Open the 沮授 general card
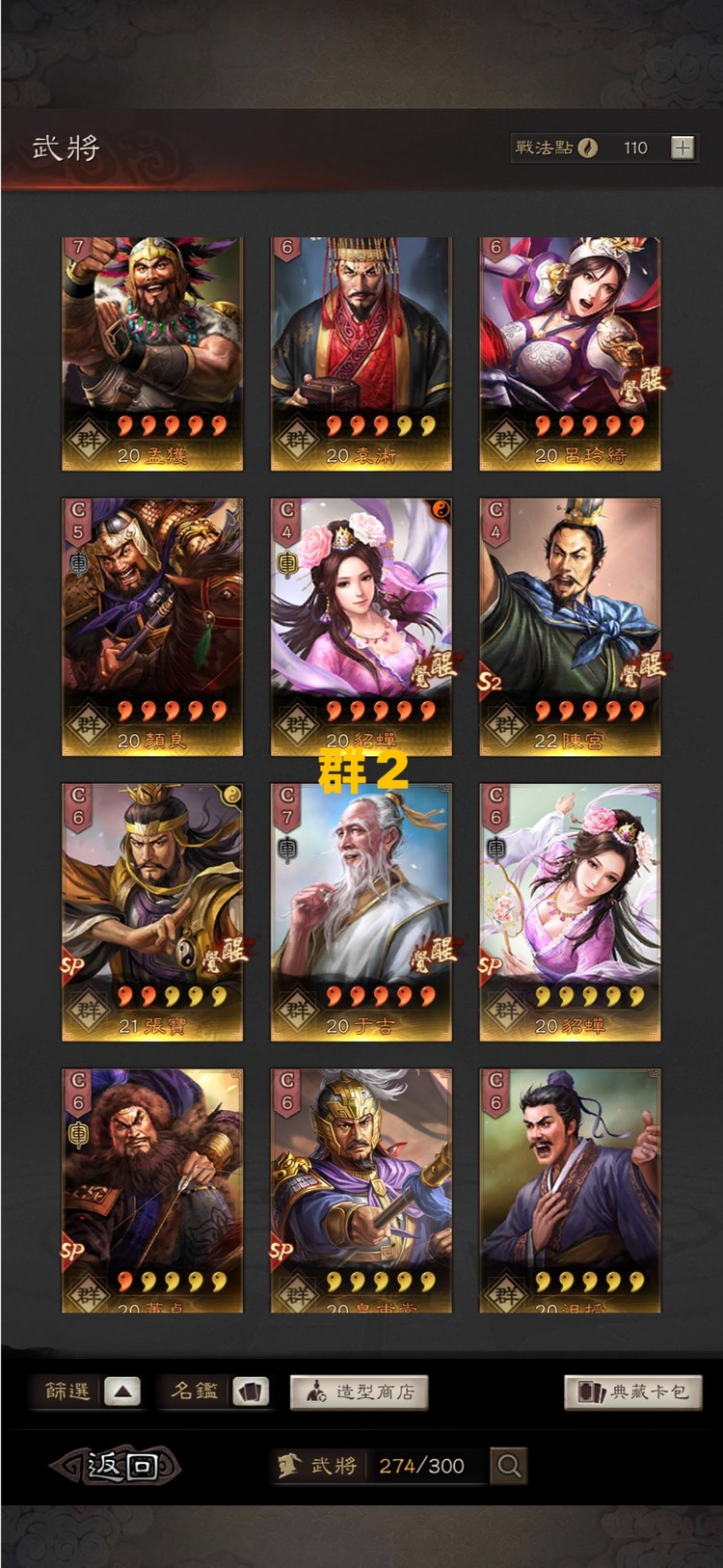Viewport: 723px width, 1568px height. point(570,1190)
